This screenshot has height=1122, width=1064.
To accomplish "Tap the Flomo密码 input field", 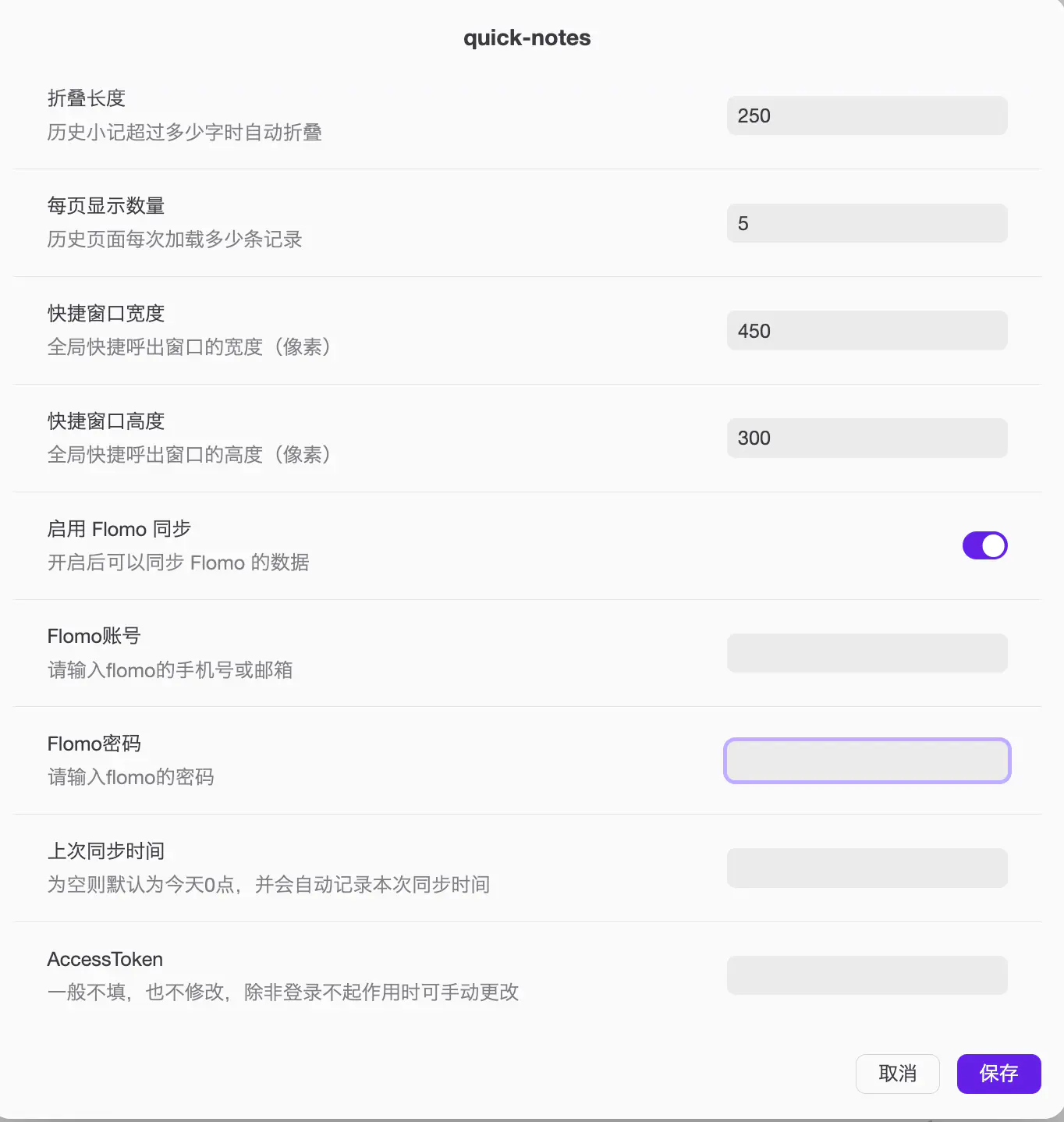I will (x=867, y=761).
